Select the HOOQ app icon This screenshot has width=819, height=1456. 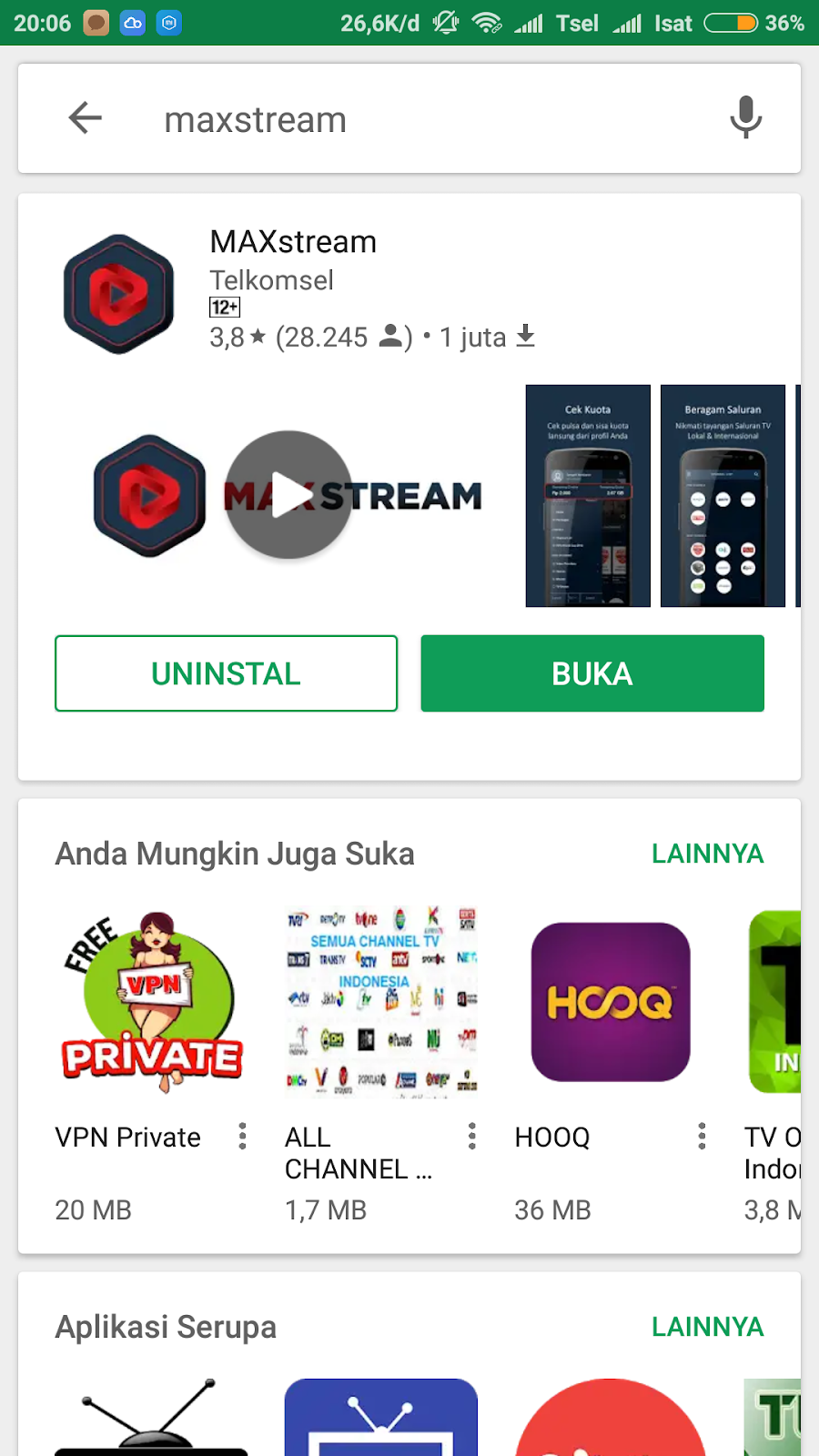(x=609, y=1002)
